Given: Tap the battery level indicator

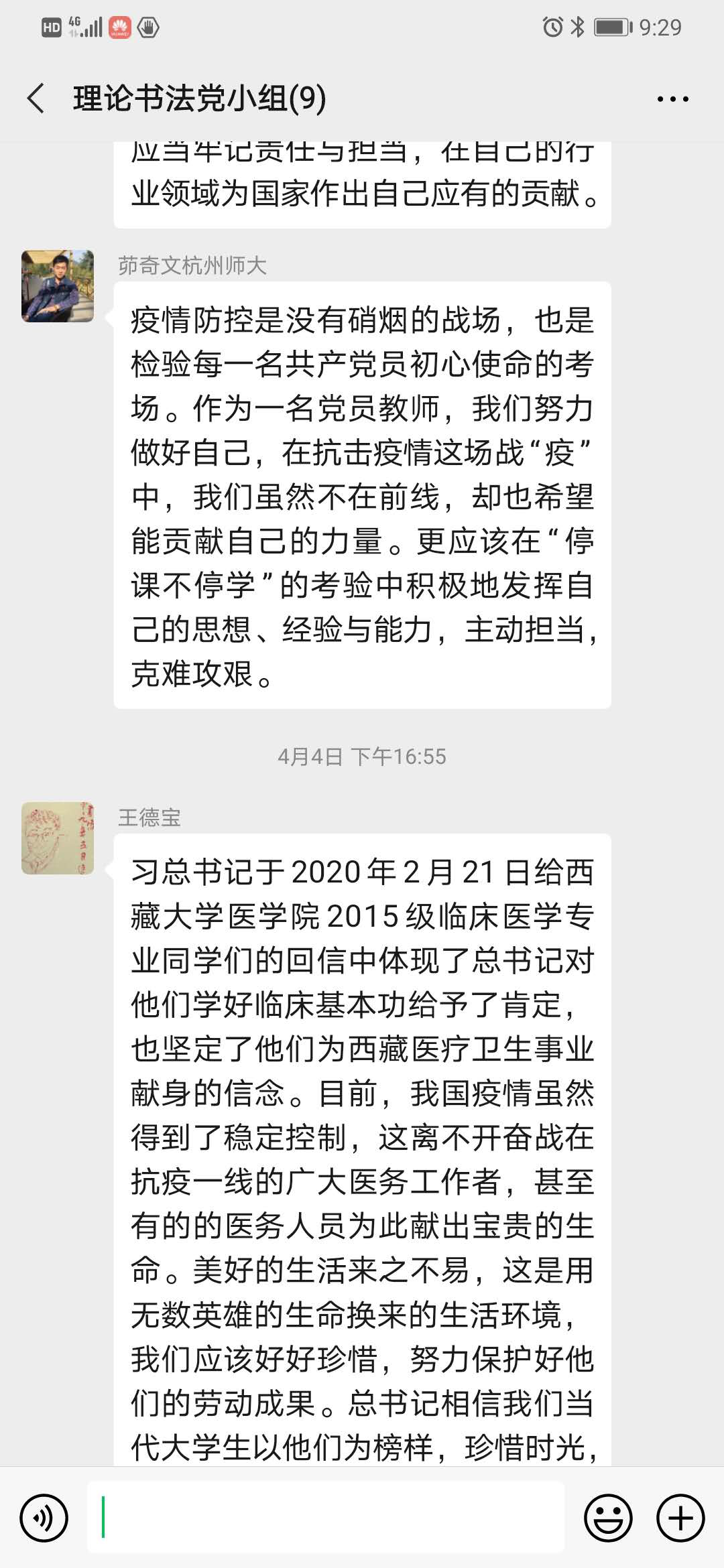Looking at the screenshot, I should (x=611, y=27).
